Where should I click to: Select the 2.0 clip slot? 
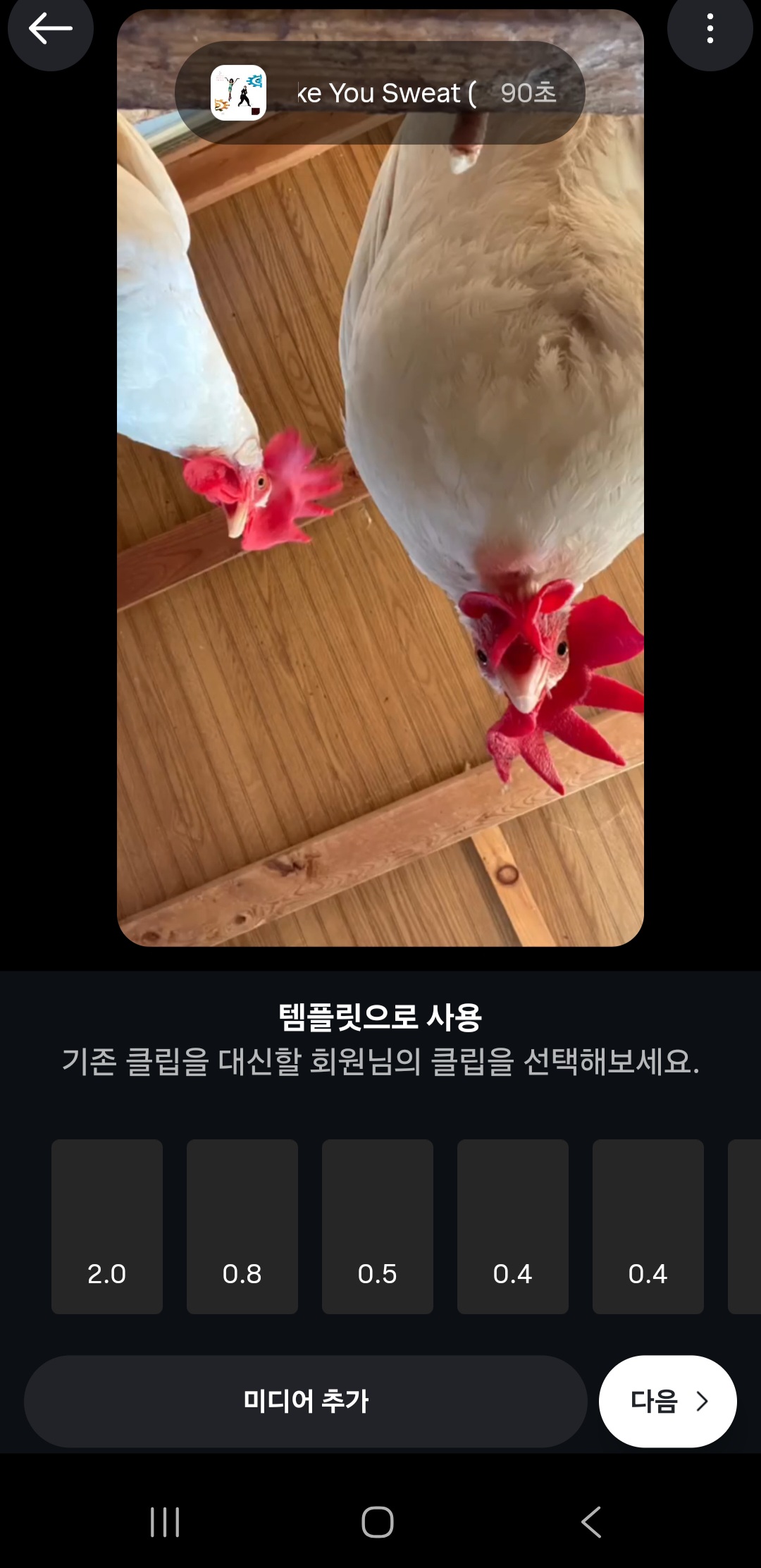[107, 1226]
